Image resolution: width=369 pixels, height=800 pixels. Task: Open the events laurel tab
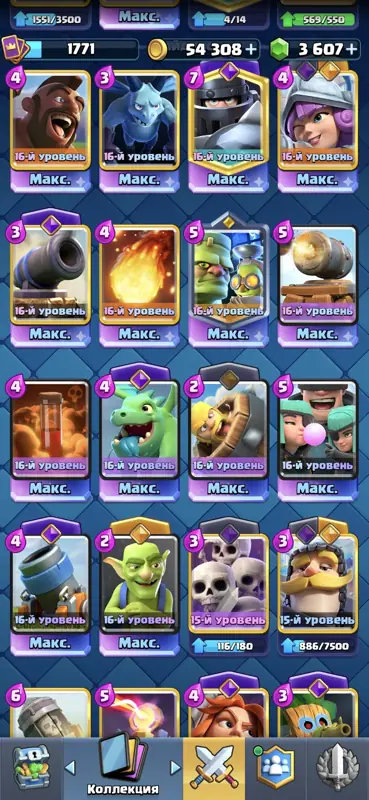(336, 767)
